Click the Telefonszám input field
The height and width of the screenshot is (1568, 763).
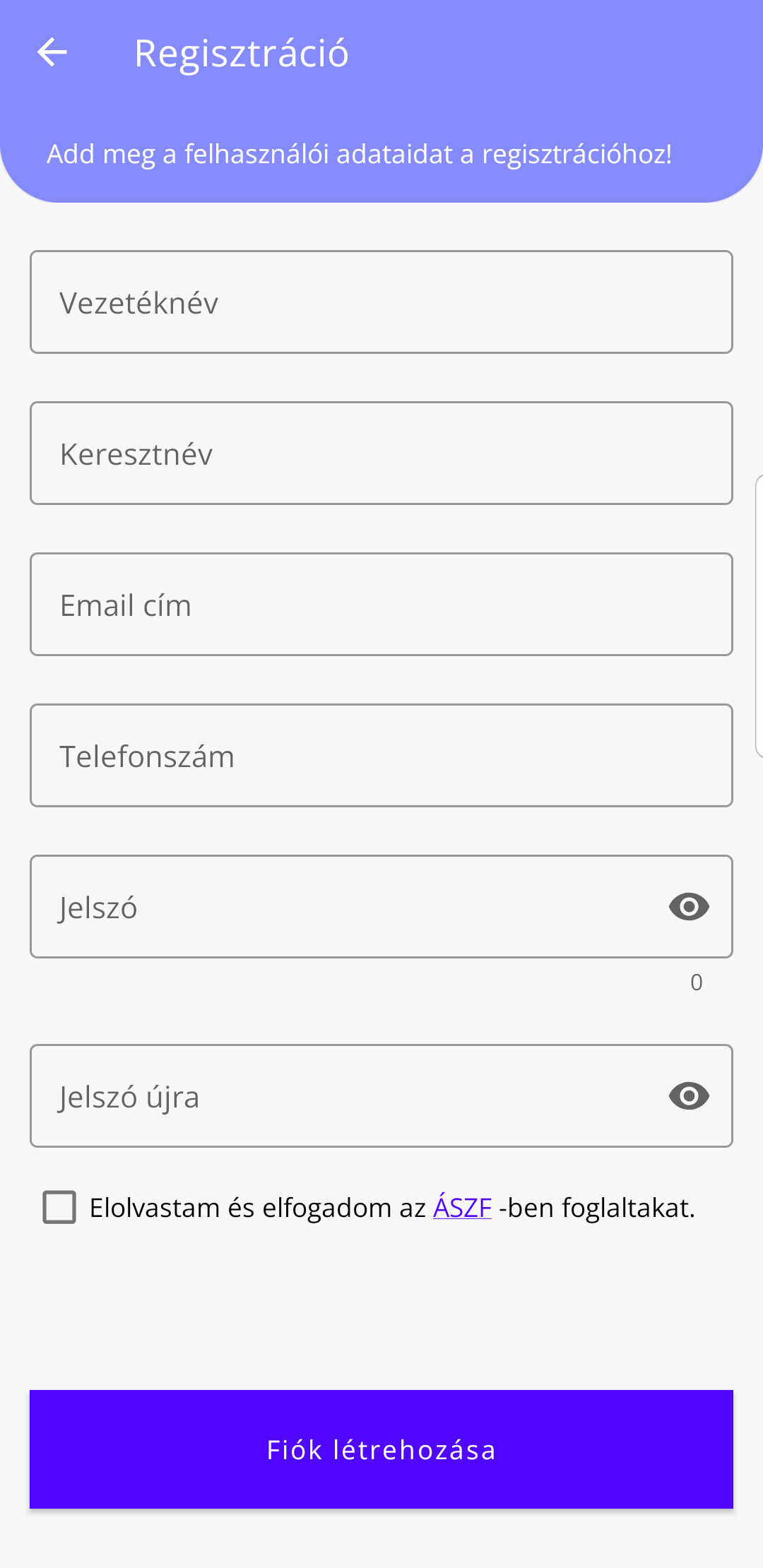[381, 755]
